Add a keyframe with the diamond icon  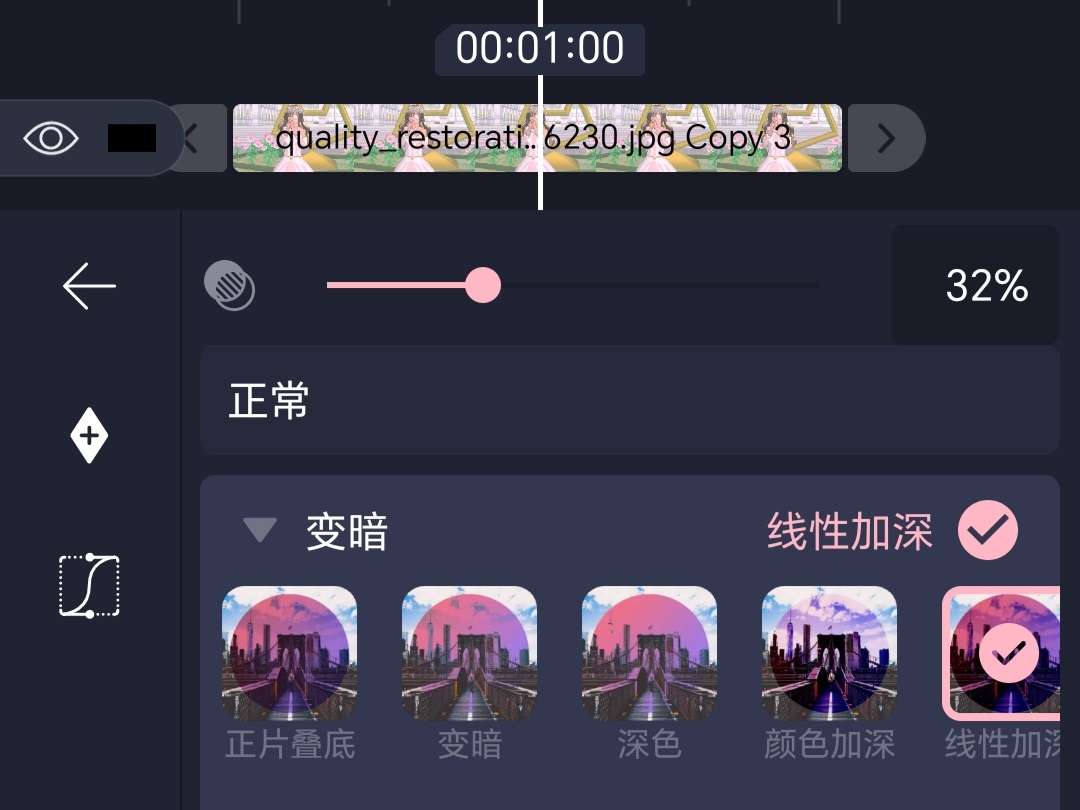(x=90, y=436)
